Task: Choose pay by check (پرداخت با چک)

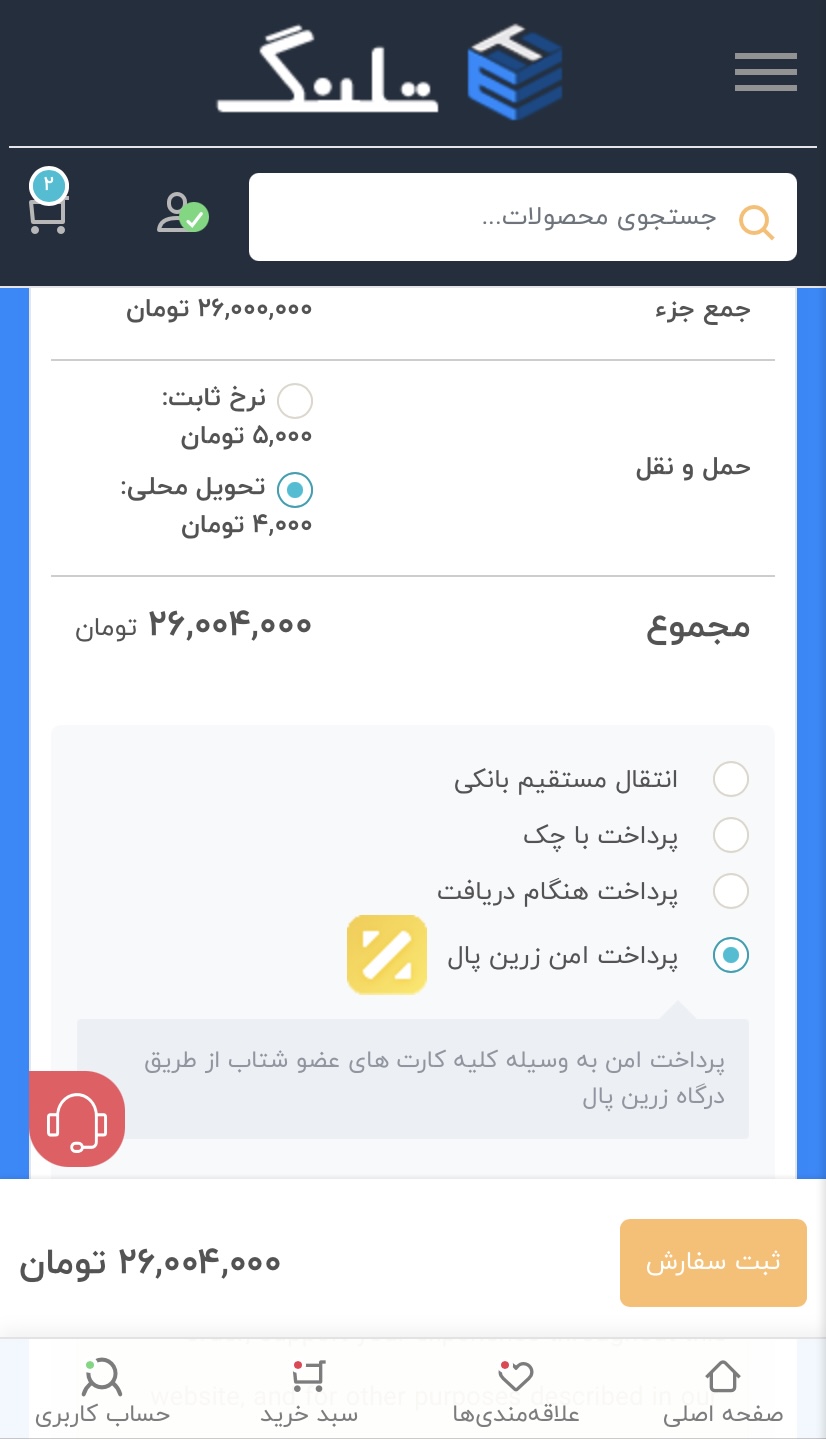Action: point(730,835)
